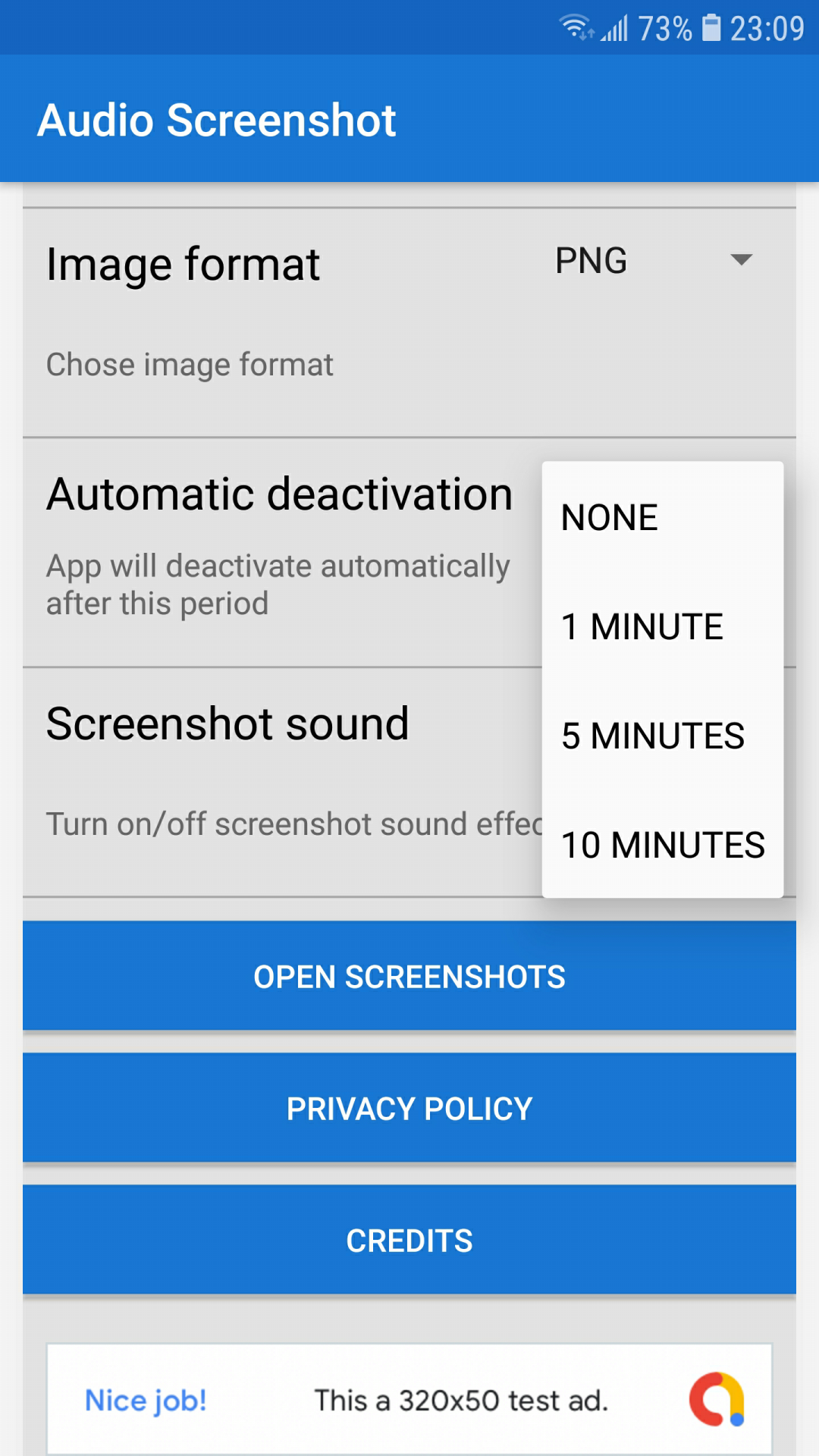Open the Image format dropdown arrow
This screenshot has height=1456, width=819.
(742, 260)
